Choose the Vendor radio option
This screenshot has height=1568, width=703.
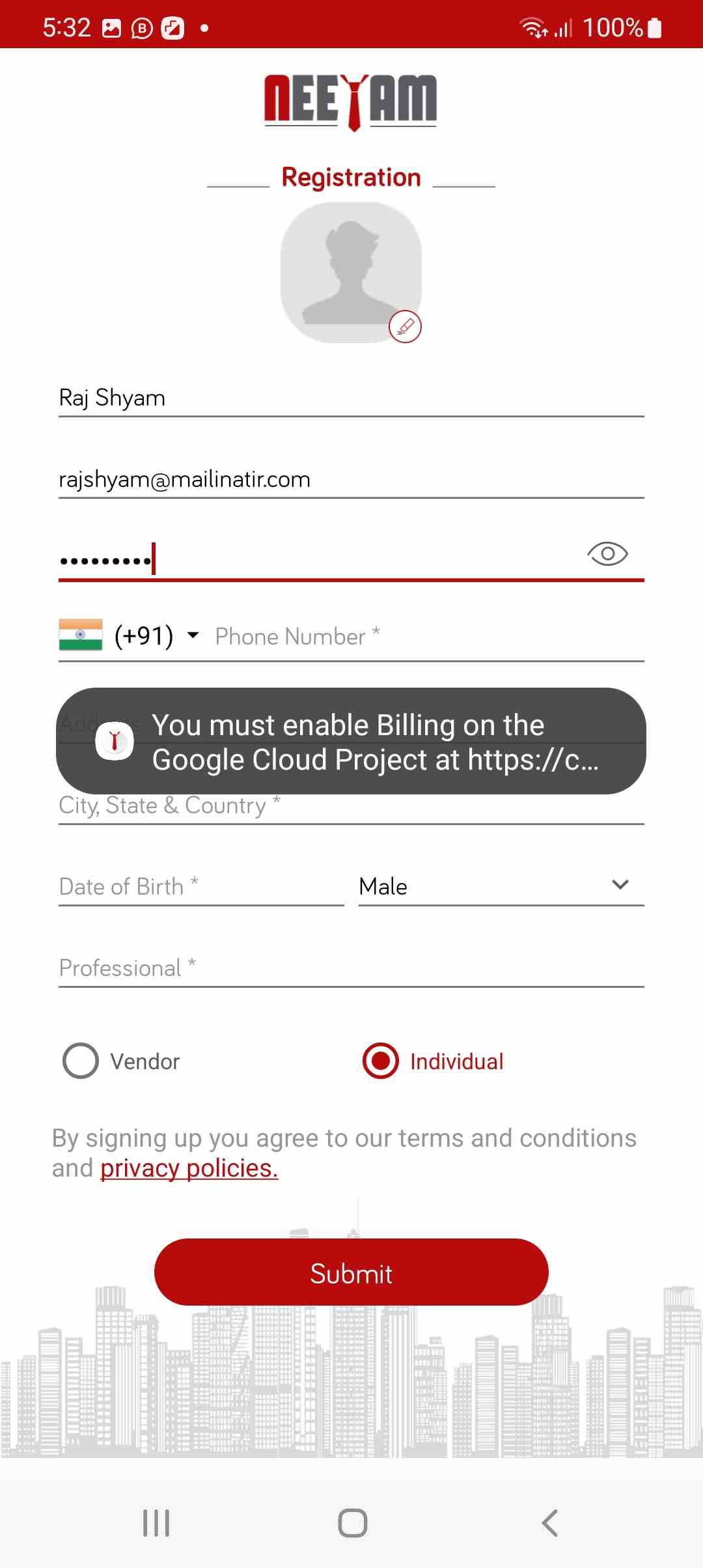(x=81, y=1061)
